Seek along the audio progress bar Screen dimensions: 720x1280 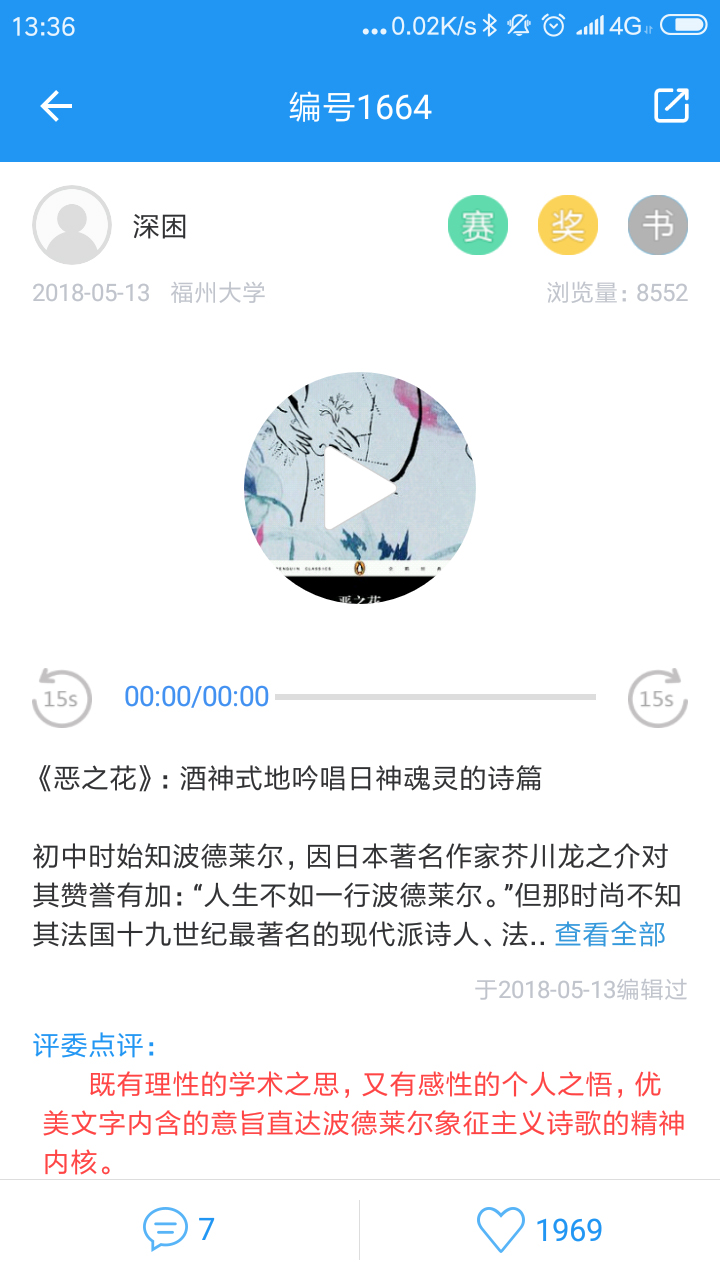click(x=435, y=697)
